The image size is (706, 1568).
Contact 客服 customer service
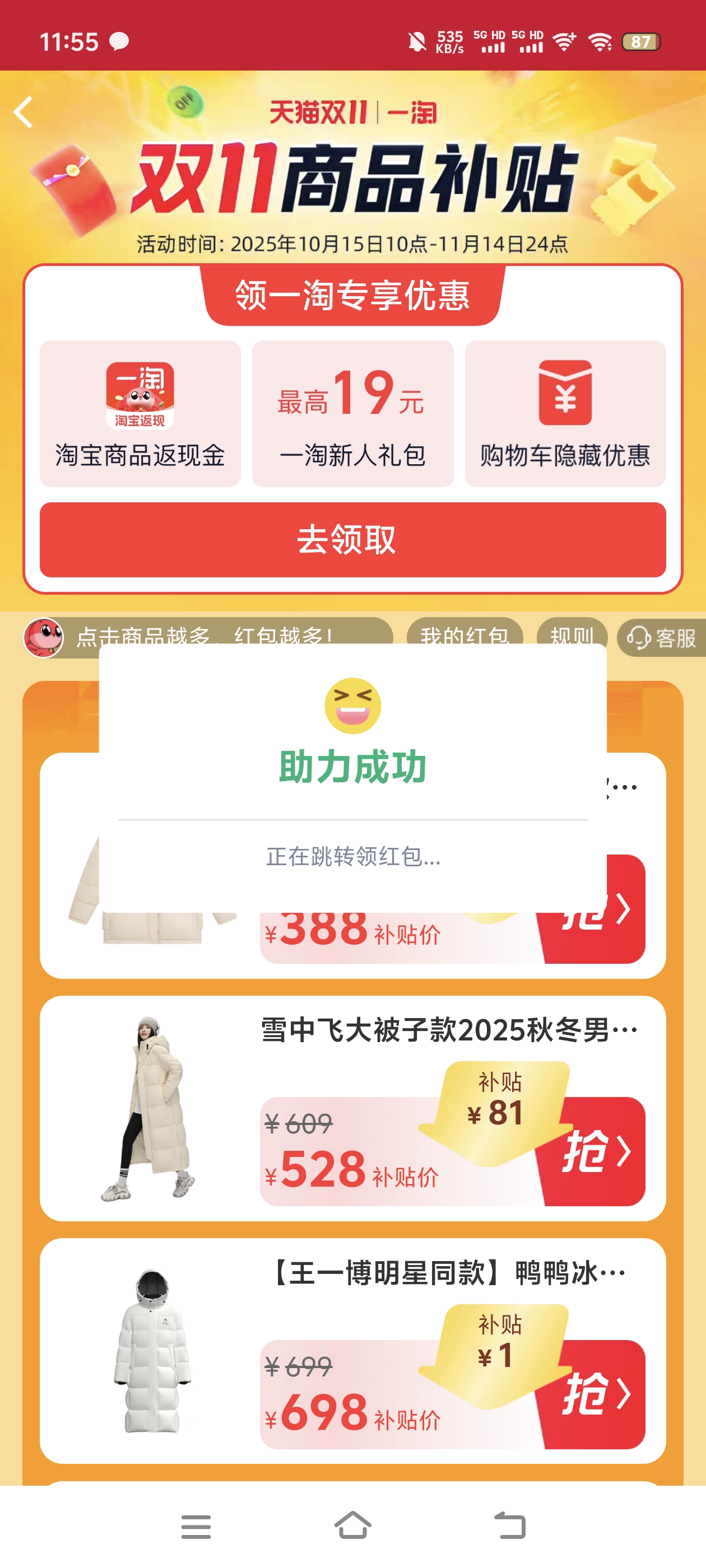point(662,637)
